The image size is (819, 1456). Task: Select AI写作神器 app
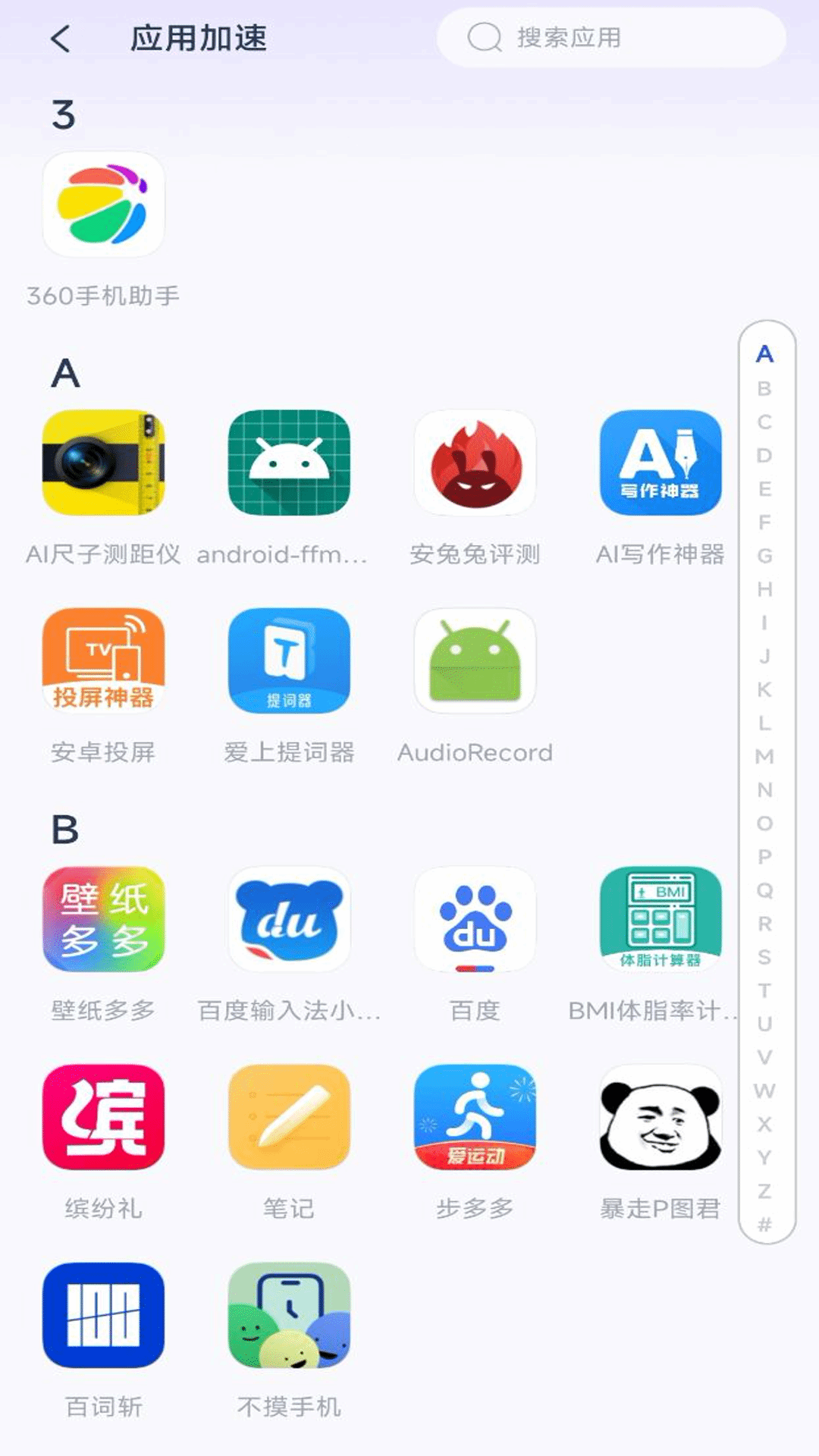[660, 463]
